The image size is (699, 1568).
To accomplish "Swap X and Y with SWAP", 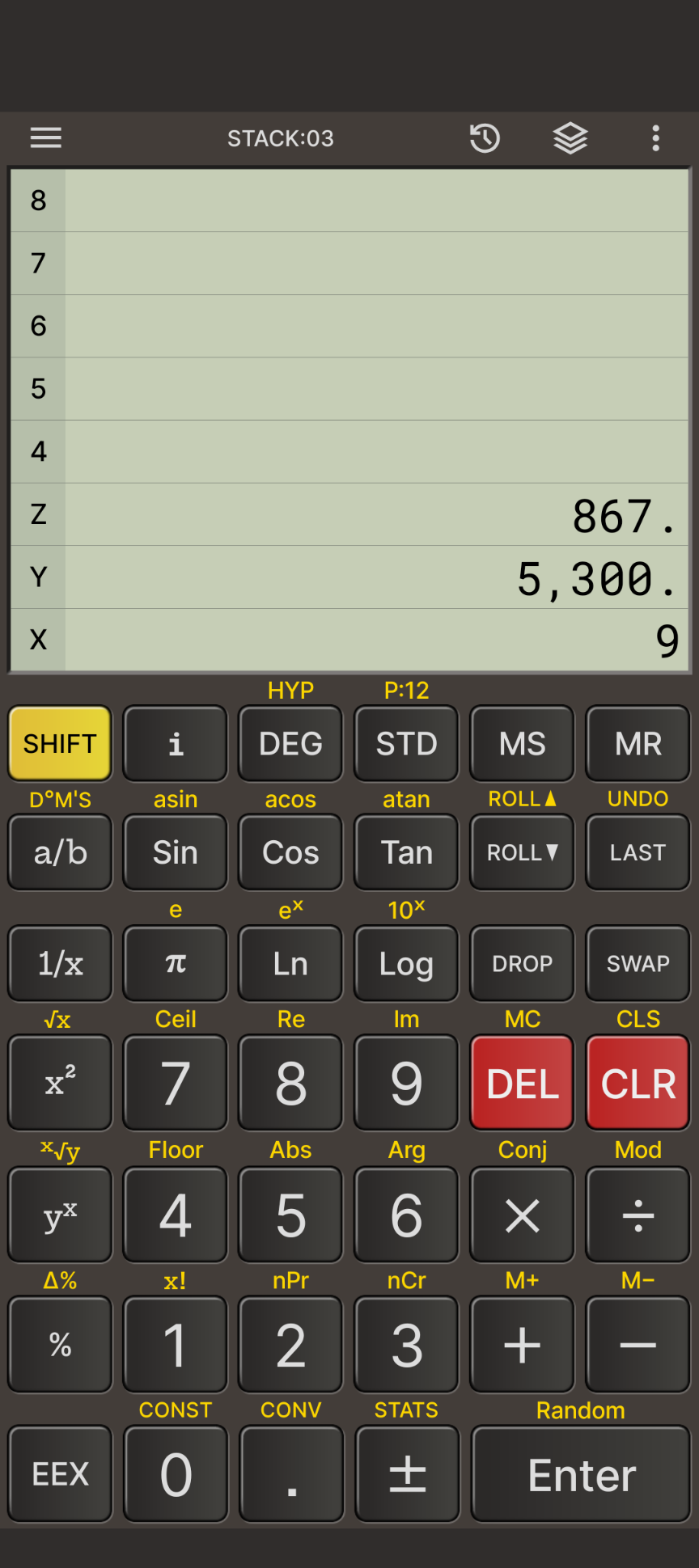I will 638,963.
